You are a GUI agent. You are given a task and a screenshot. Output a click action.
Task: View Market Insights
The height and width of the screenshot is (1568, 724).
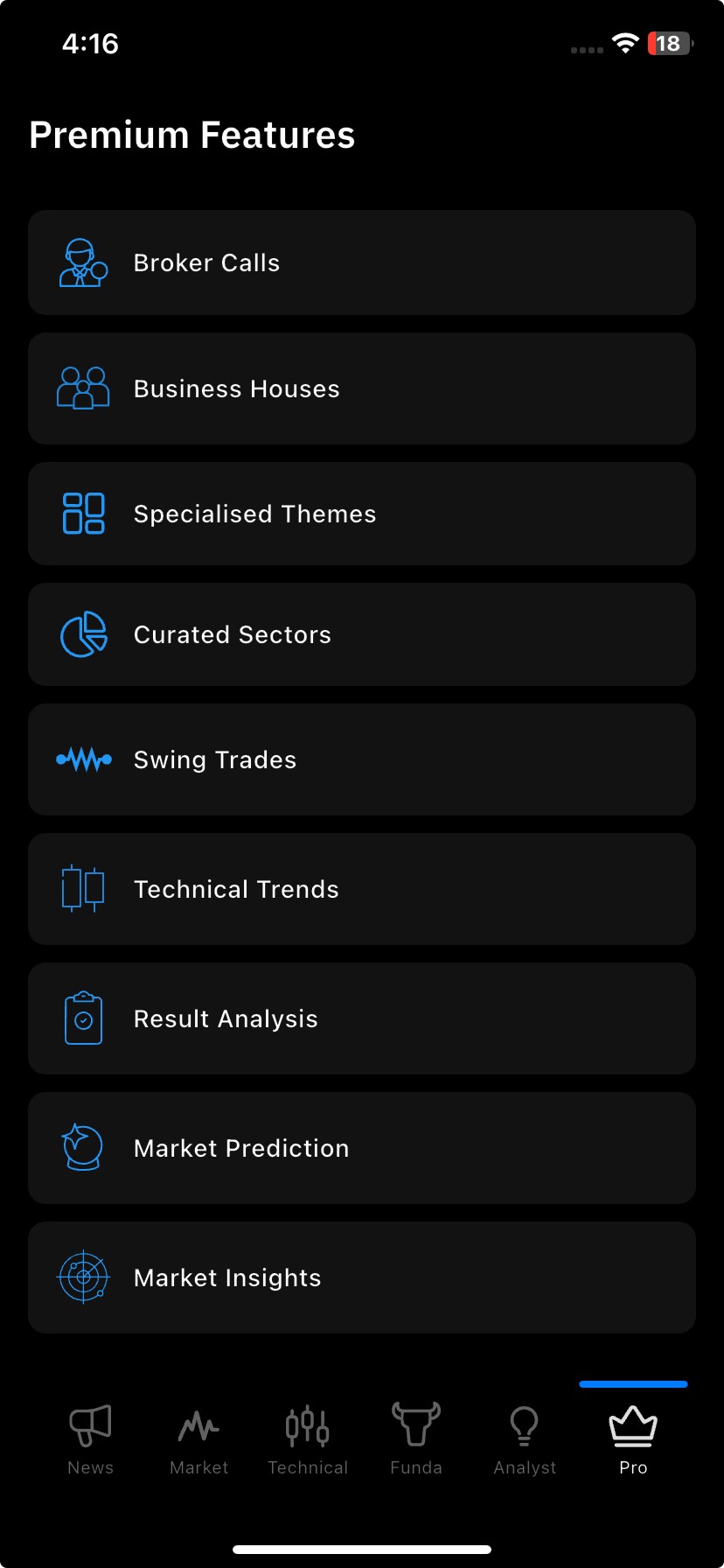click(362, 1277)
